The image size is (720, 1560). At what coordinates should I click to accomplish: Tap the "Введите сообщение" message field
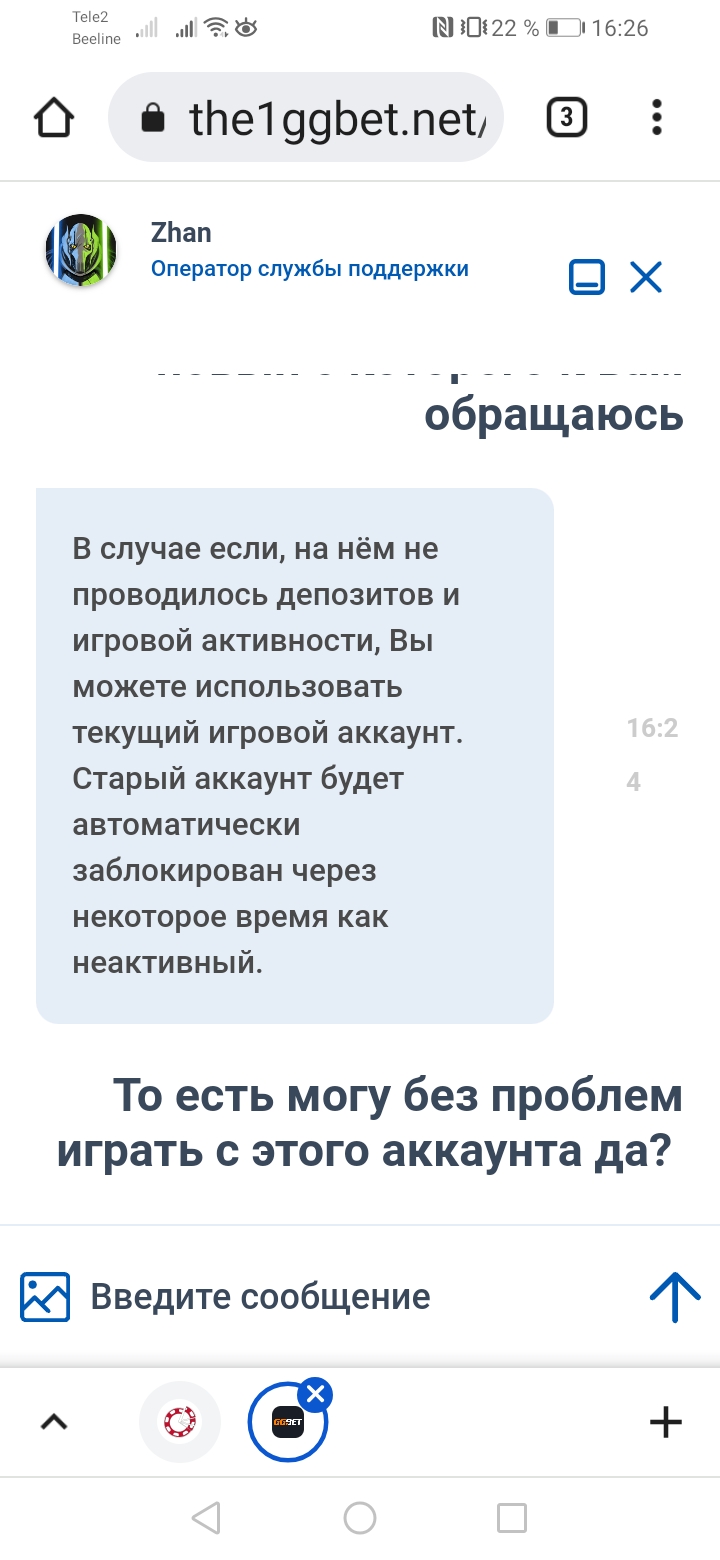(330, 1297)
